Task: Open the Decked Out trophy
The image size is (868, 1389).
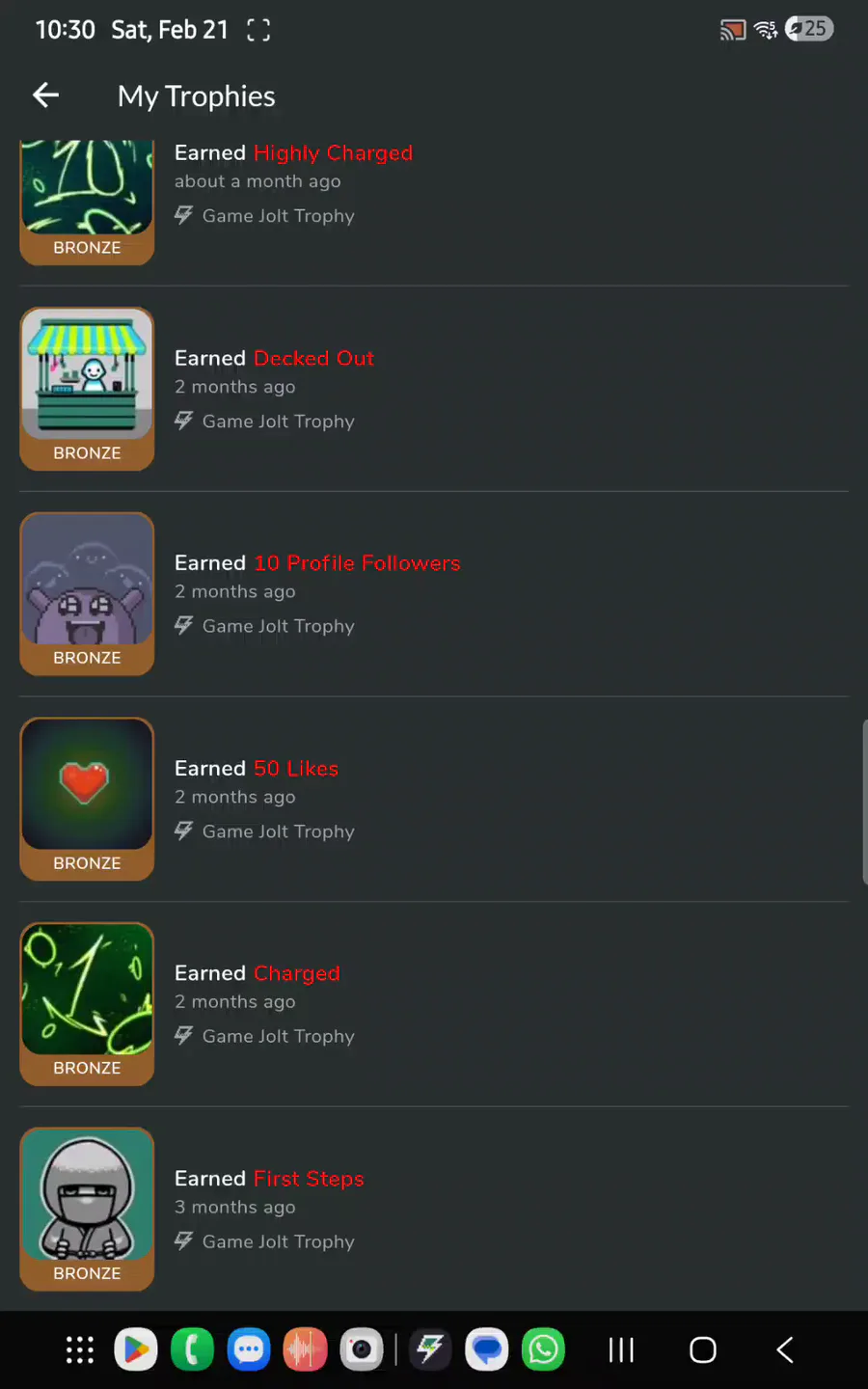Action: click(x=313, y=359)
